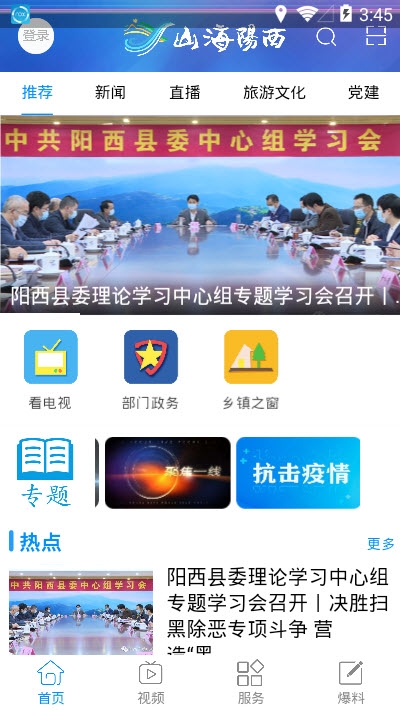Open the top banner about 阳西县委学习会
The width and height of the screenshot is (400, 710).
(200, 215)
